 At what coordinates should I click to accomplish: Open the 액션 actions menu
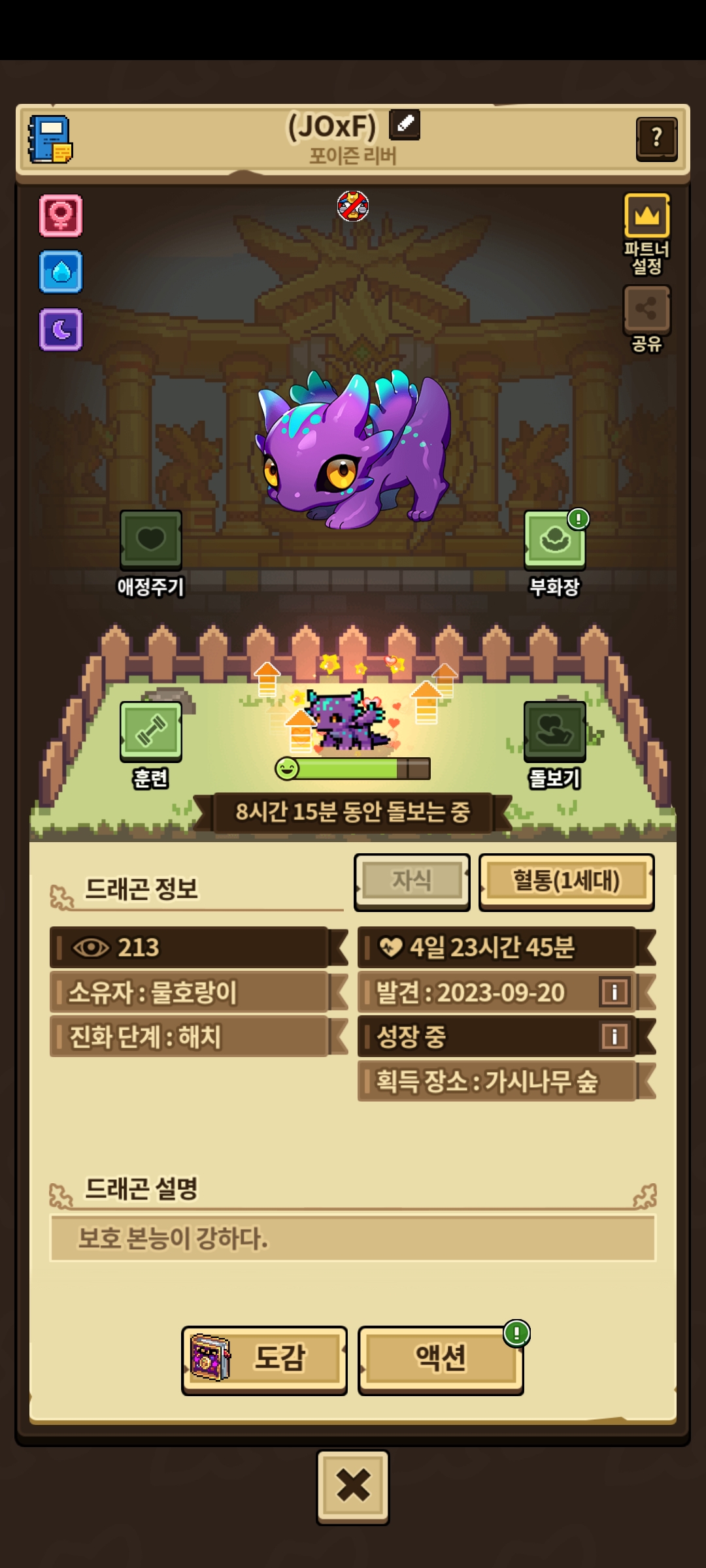(441, 1359)
